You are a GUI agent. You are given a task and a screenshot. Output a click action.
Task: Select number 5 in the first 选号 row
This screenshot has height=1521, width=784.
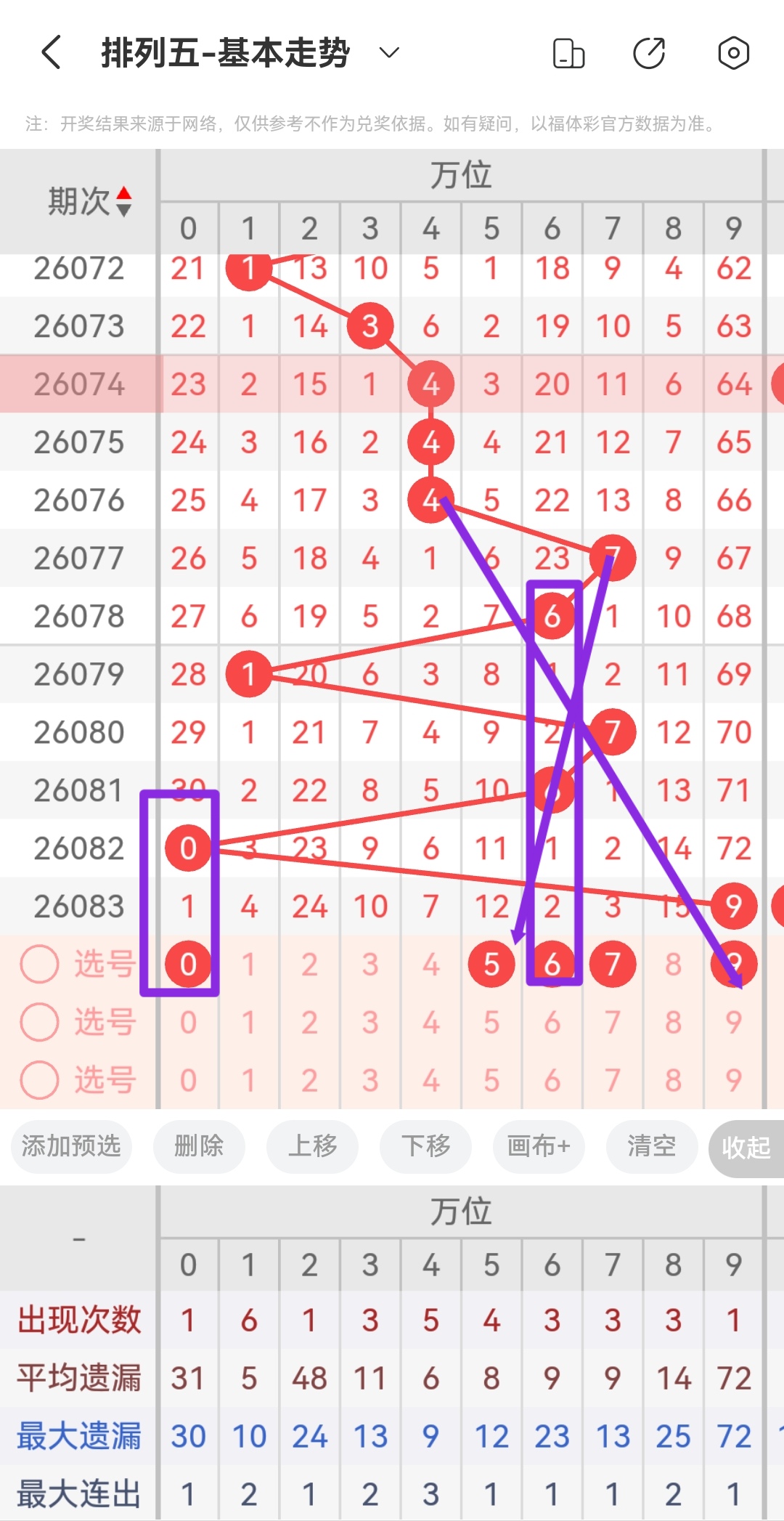pos(491,964)
